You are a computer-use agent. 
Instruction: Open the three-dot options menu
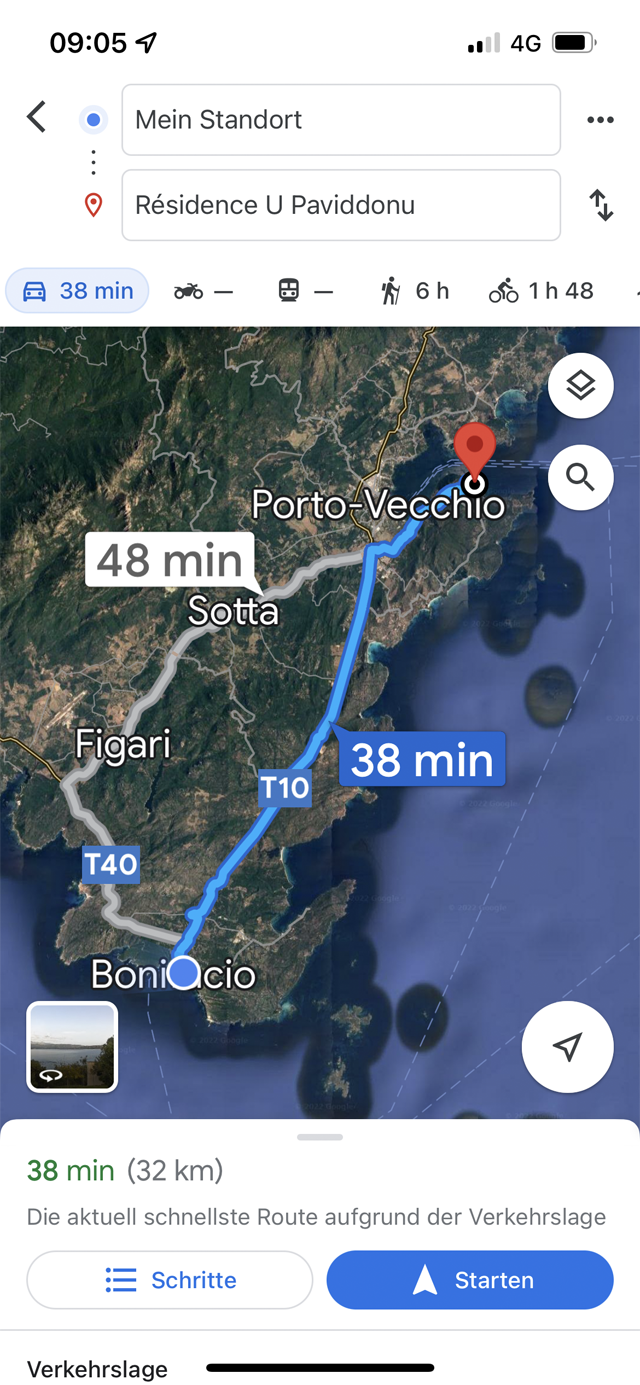(600, 120)
